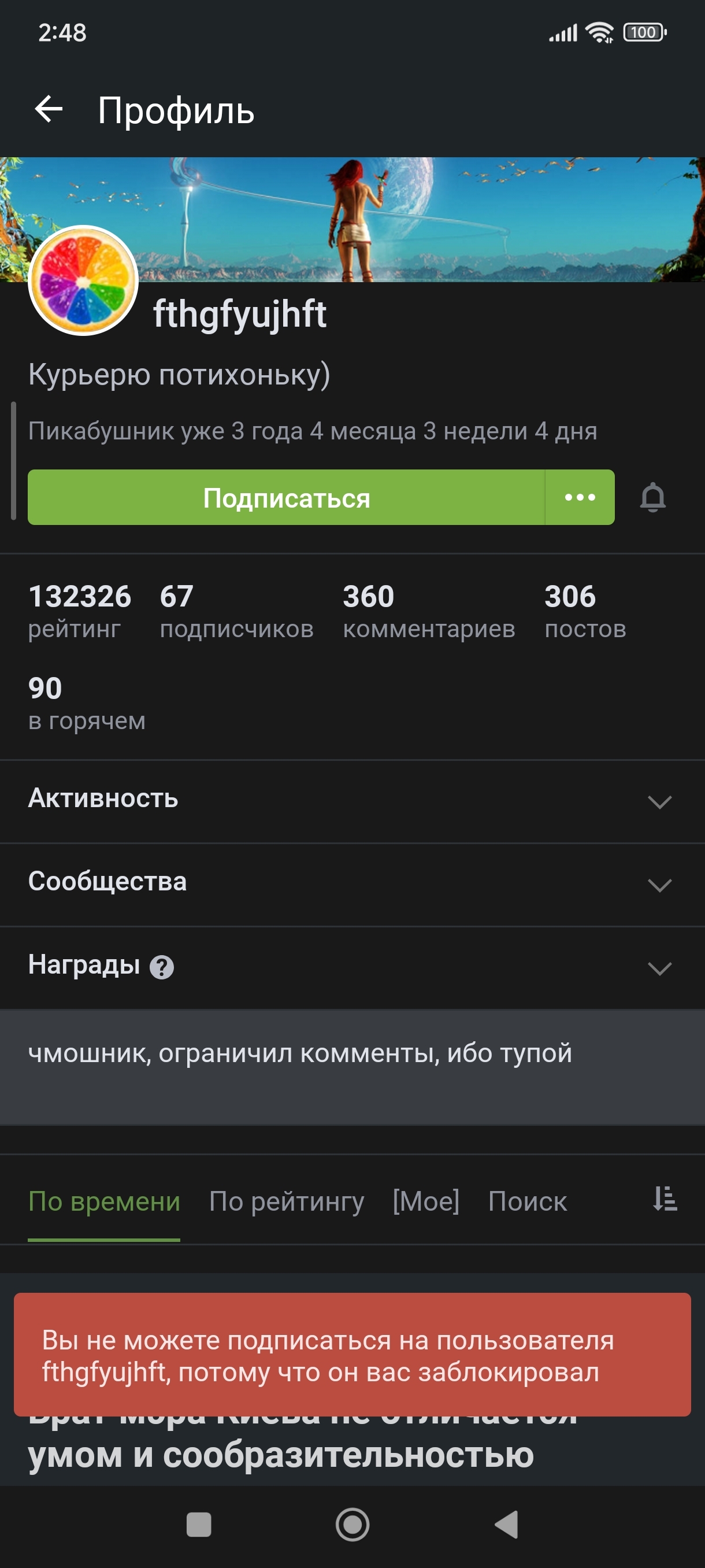Change the posts sort order
Screen dimensions: 705x1568
tap(665, 1199)
